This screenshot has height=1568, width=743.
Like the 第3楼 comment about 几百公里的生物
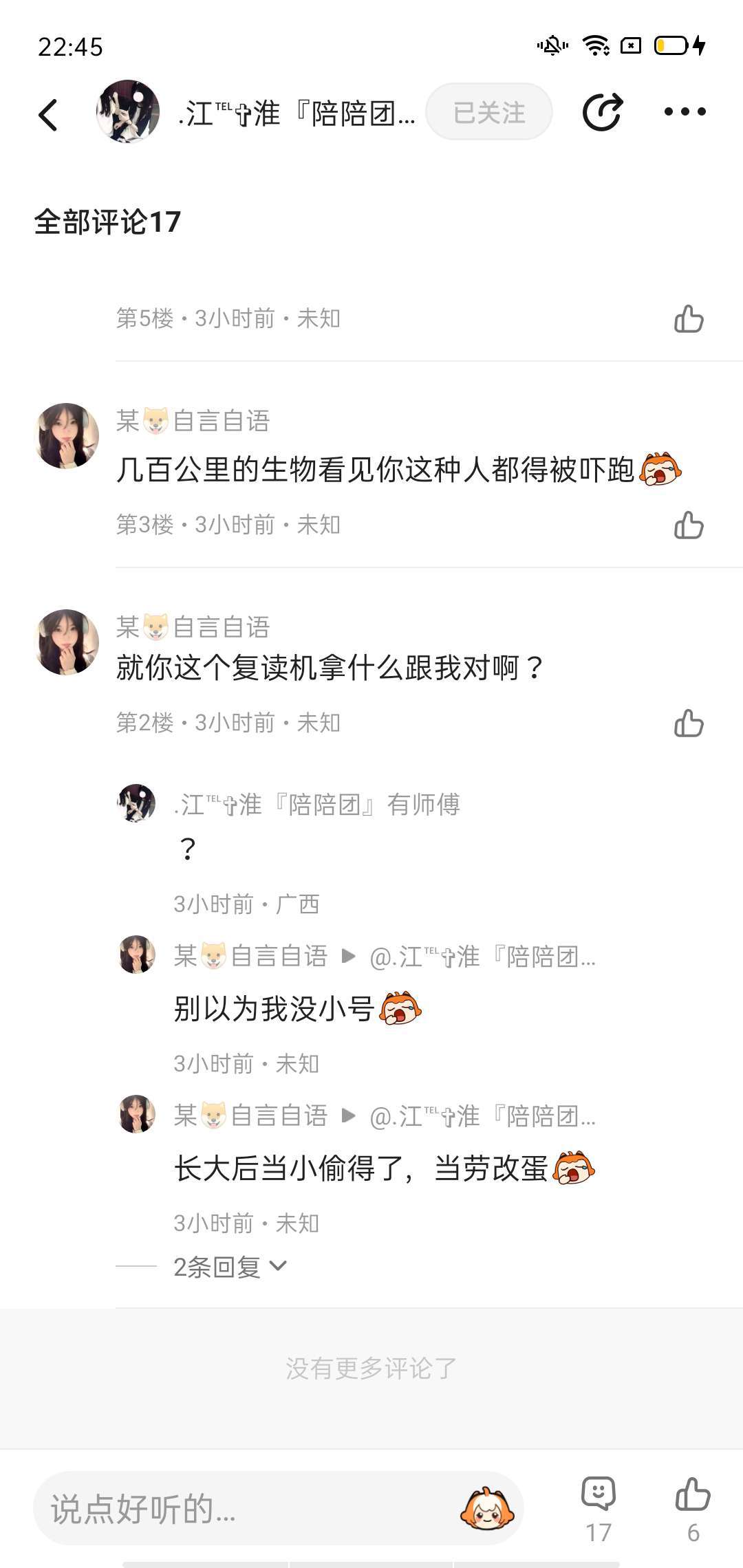tap(689, 525)
